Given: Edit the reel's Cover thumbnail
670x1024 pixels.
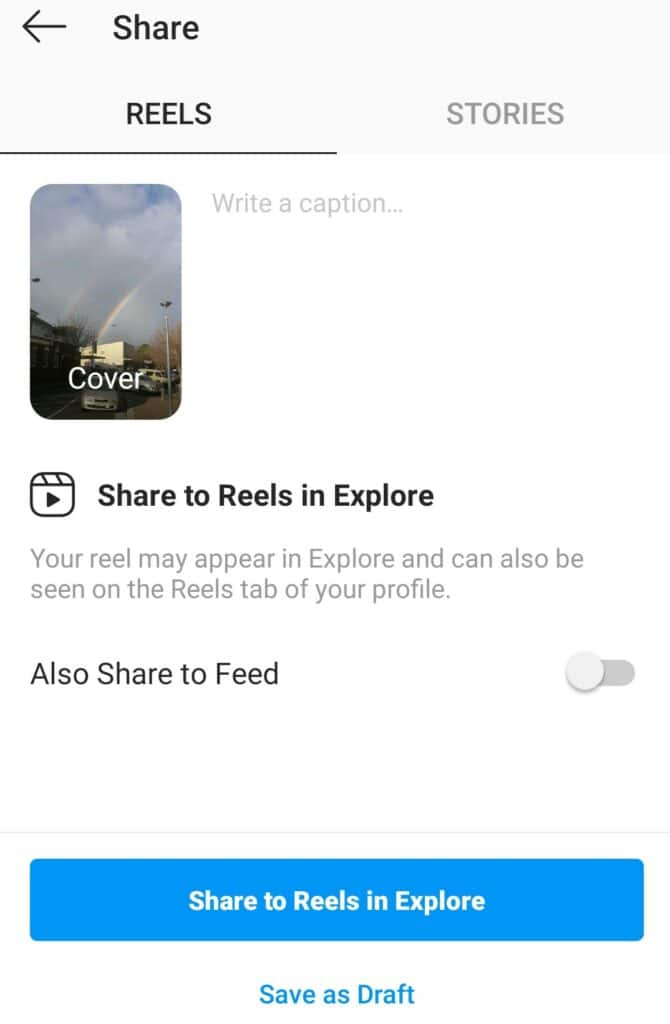Looking at the screenshot, I should click(106, 301).
